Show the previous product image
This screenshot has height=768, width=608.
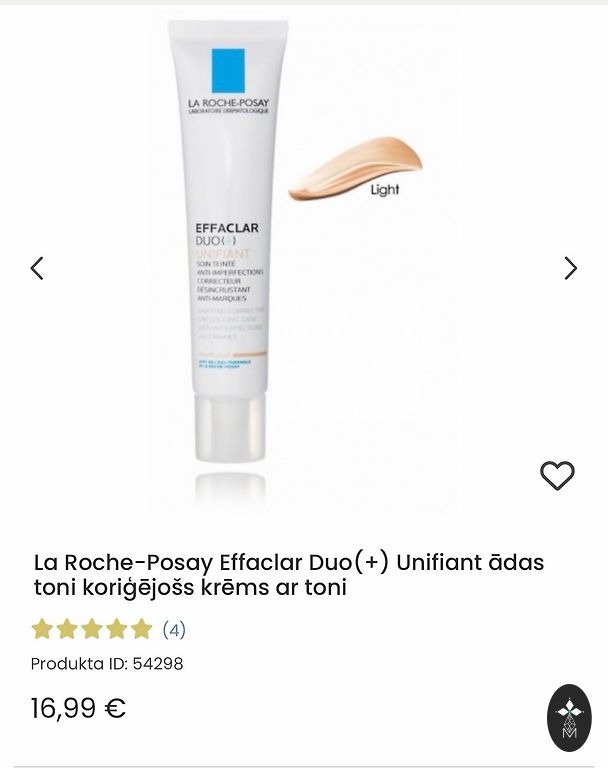(x=37, y=268)
